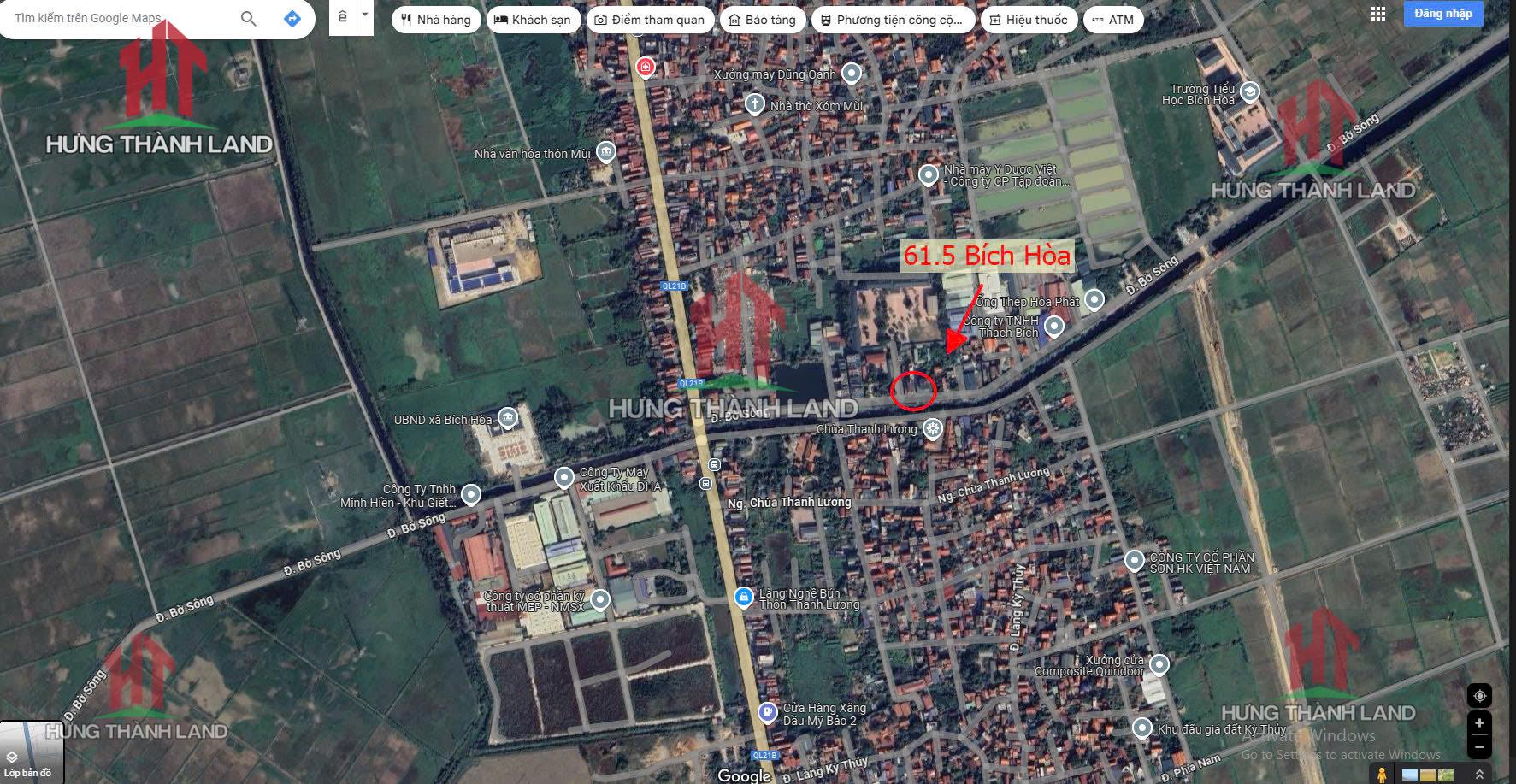Screen dimensions: 1516x784
Task: Activate the Street View pegman
Action: click(x=1382, y=774)
